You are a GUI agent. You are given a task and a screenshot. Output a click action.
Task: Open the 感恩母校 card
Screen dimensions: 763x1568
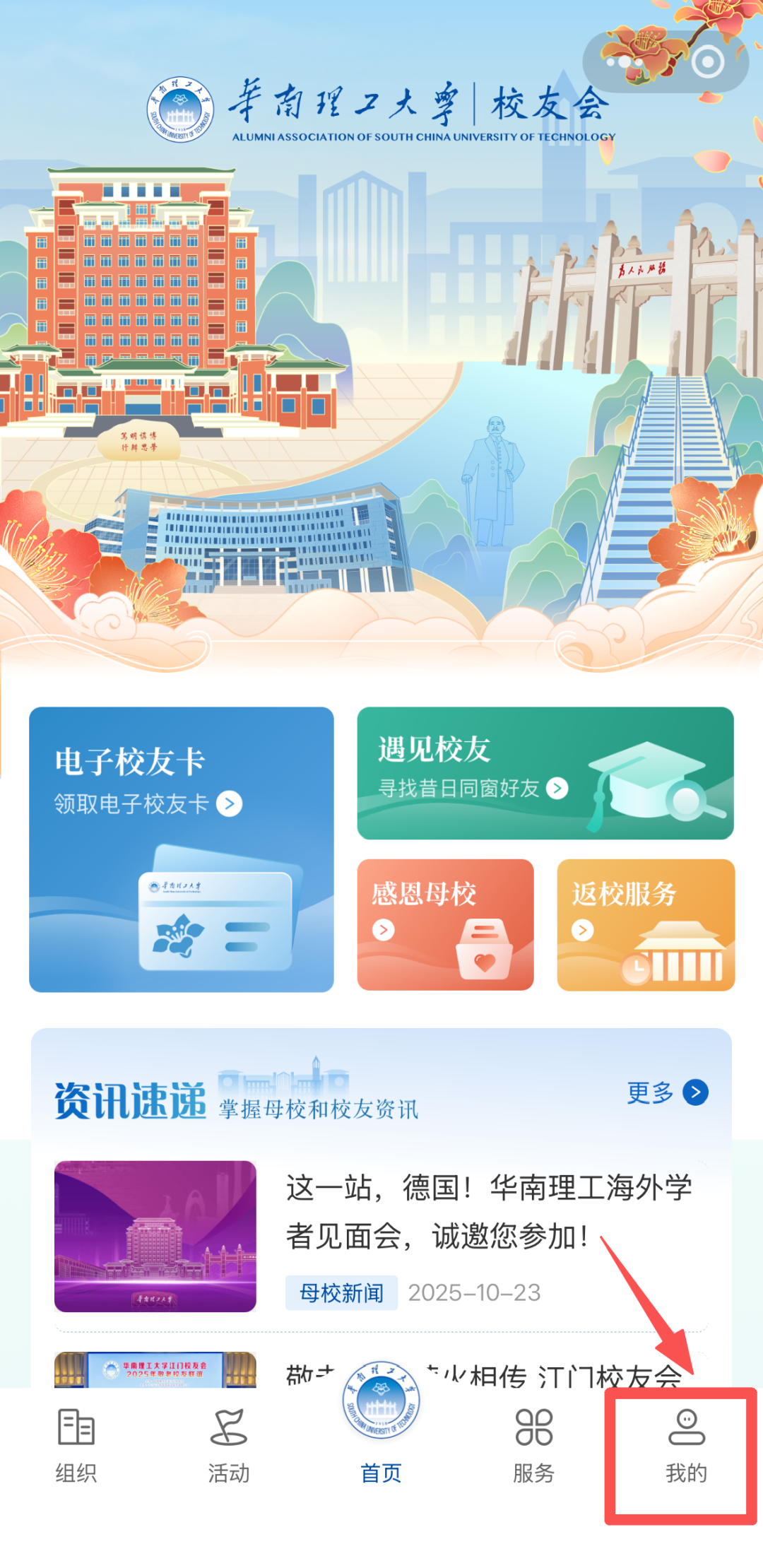[445, 924]
